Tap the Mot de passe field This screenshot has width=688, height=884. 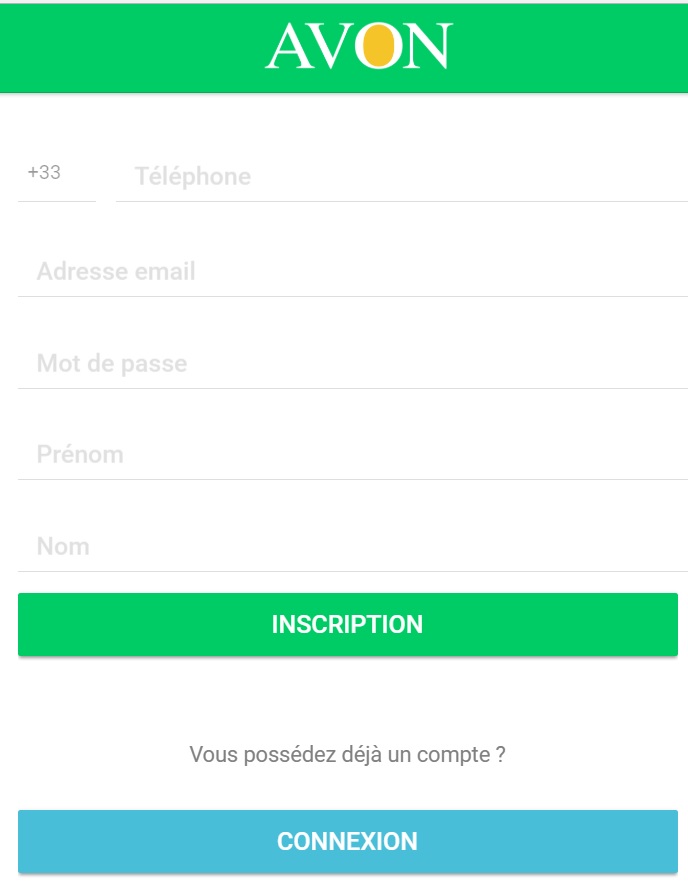pos(350,364)
